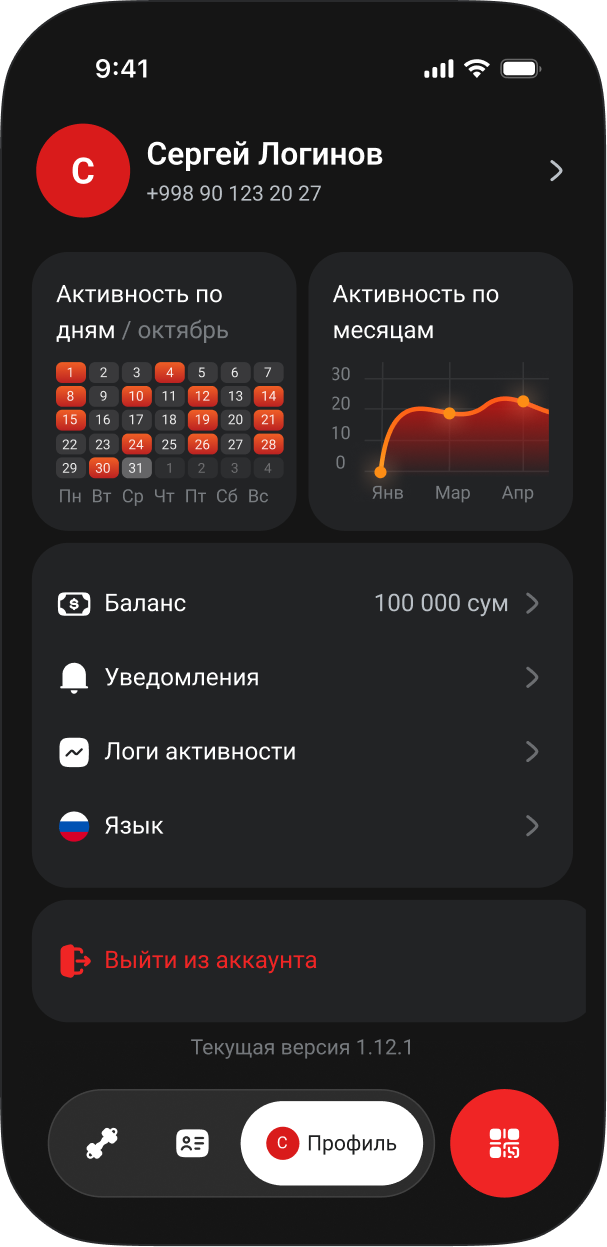Open Сергей Логинов profile details
Screen dimensions: 607x1247
click(x=300, y=171)
